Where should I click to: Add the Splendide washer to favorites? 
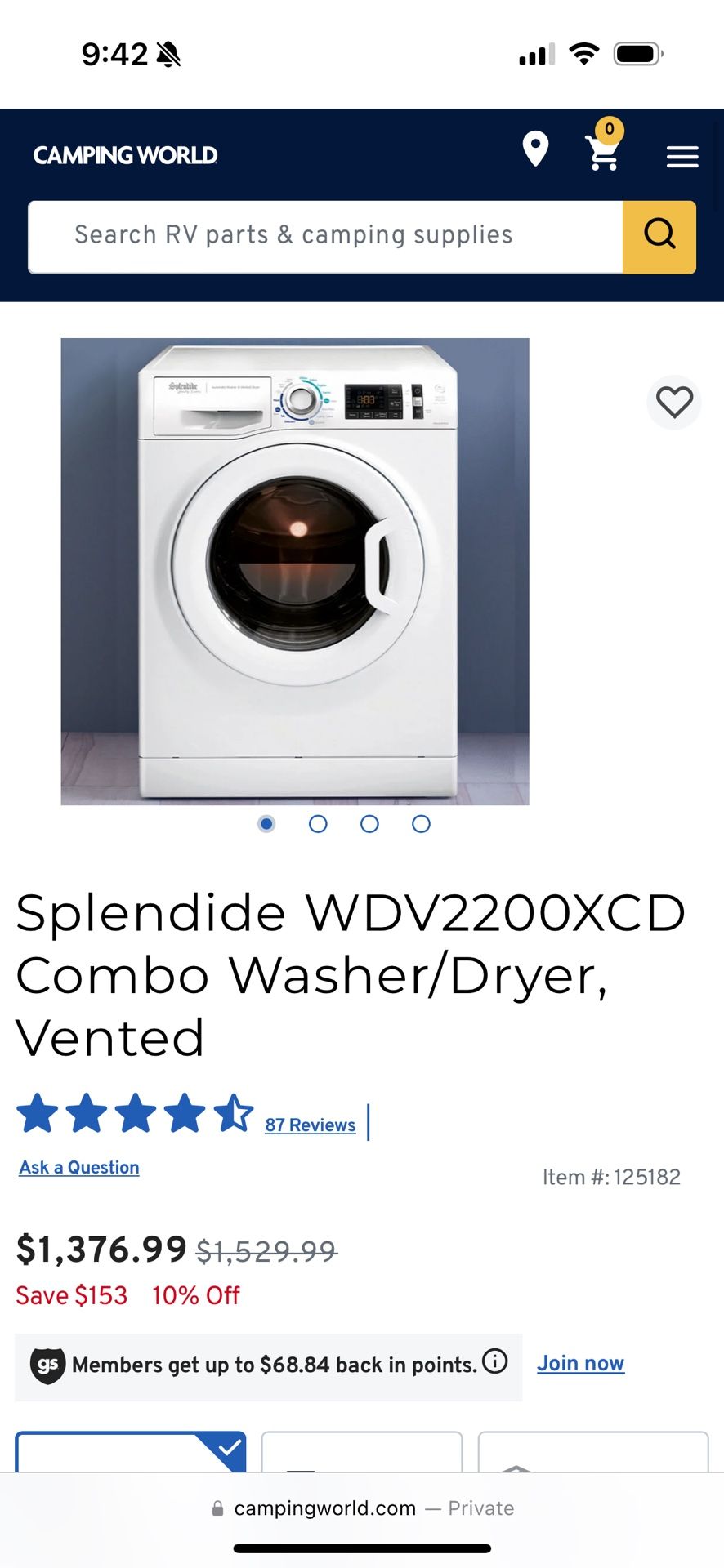pos(674,402)
